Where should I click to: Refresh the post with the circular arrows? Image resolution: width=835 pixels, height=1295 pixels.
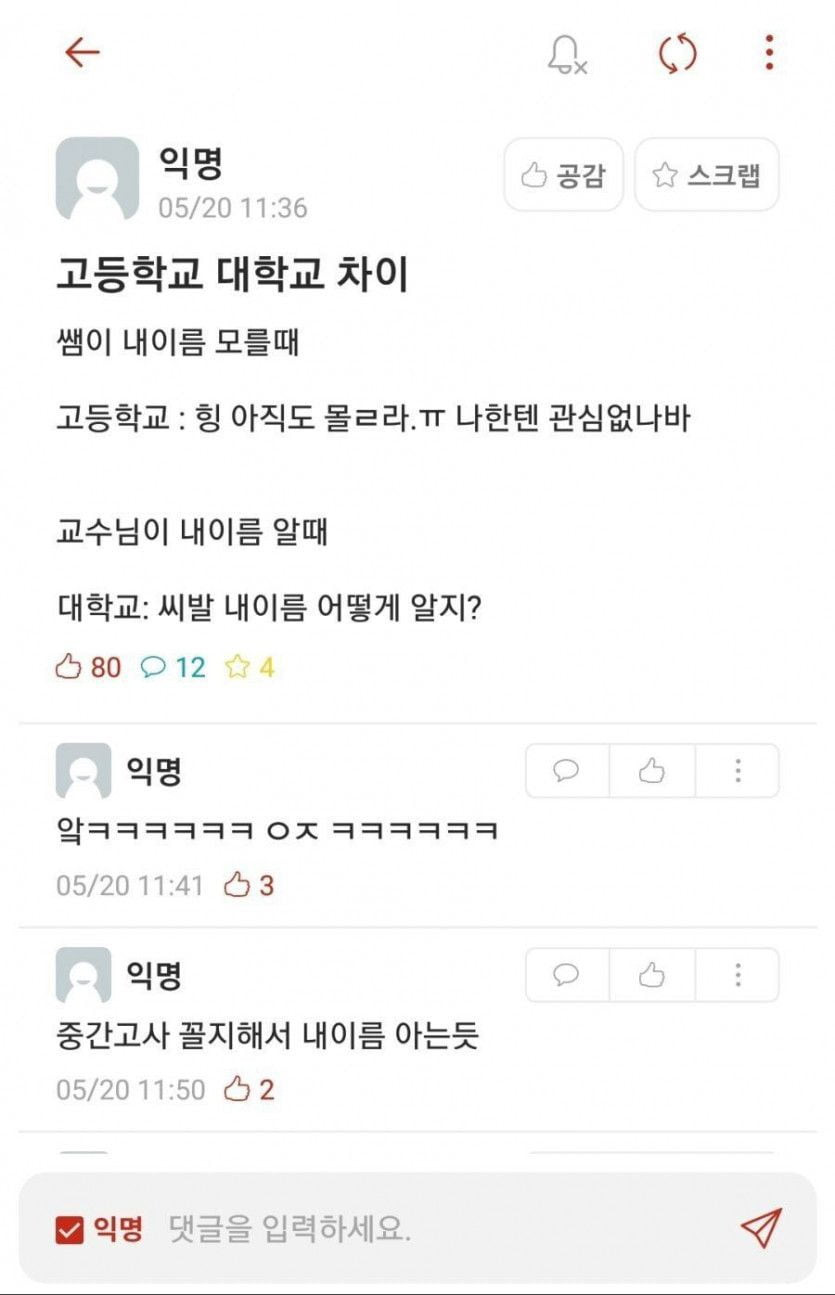[x=677, y=53]
